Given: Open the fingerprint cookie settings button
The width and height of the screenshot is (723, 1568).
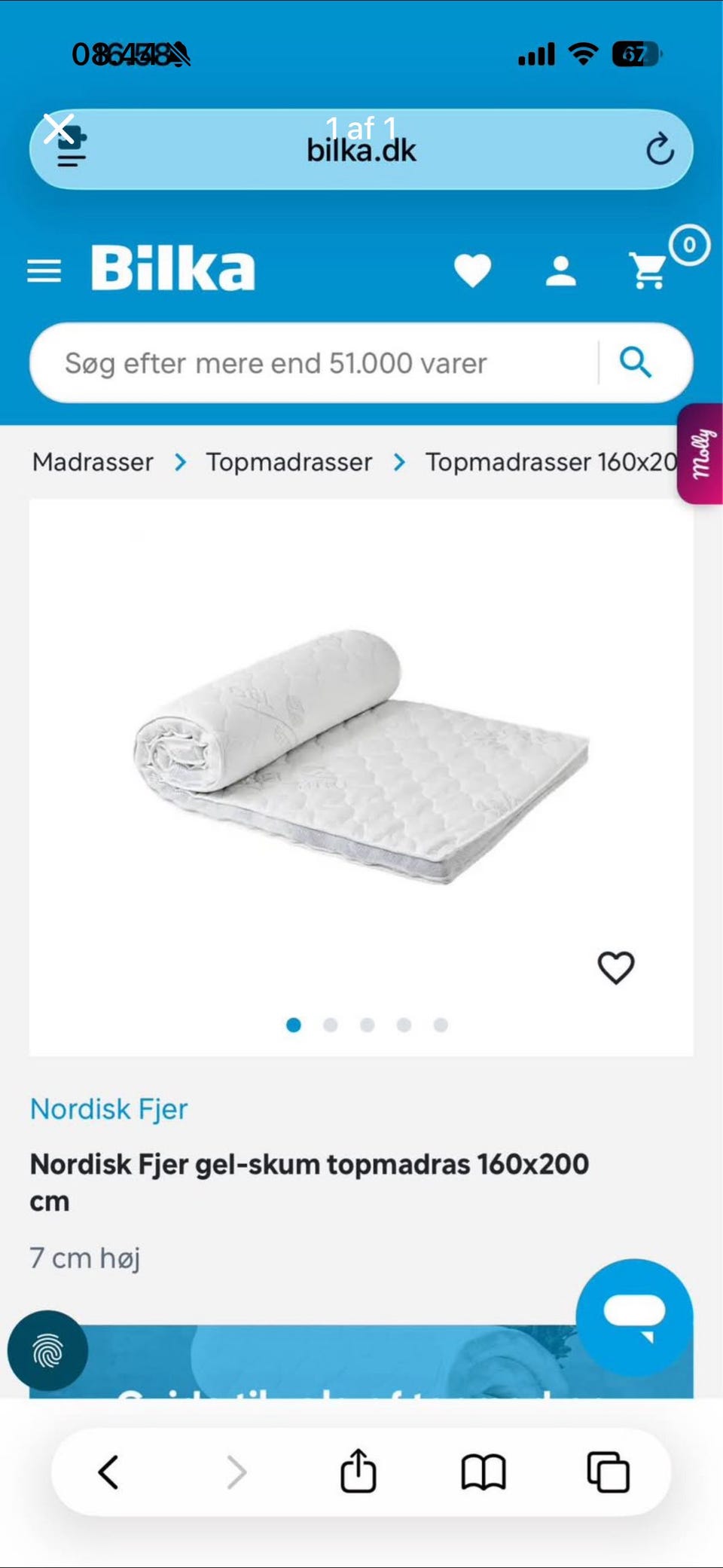Looking at the screenshot, I should tap(47, 1351).
